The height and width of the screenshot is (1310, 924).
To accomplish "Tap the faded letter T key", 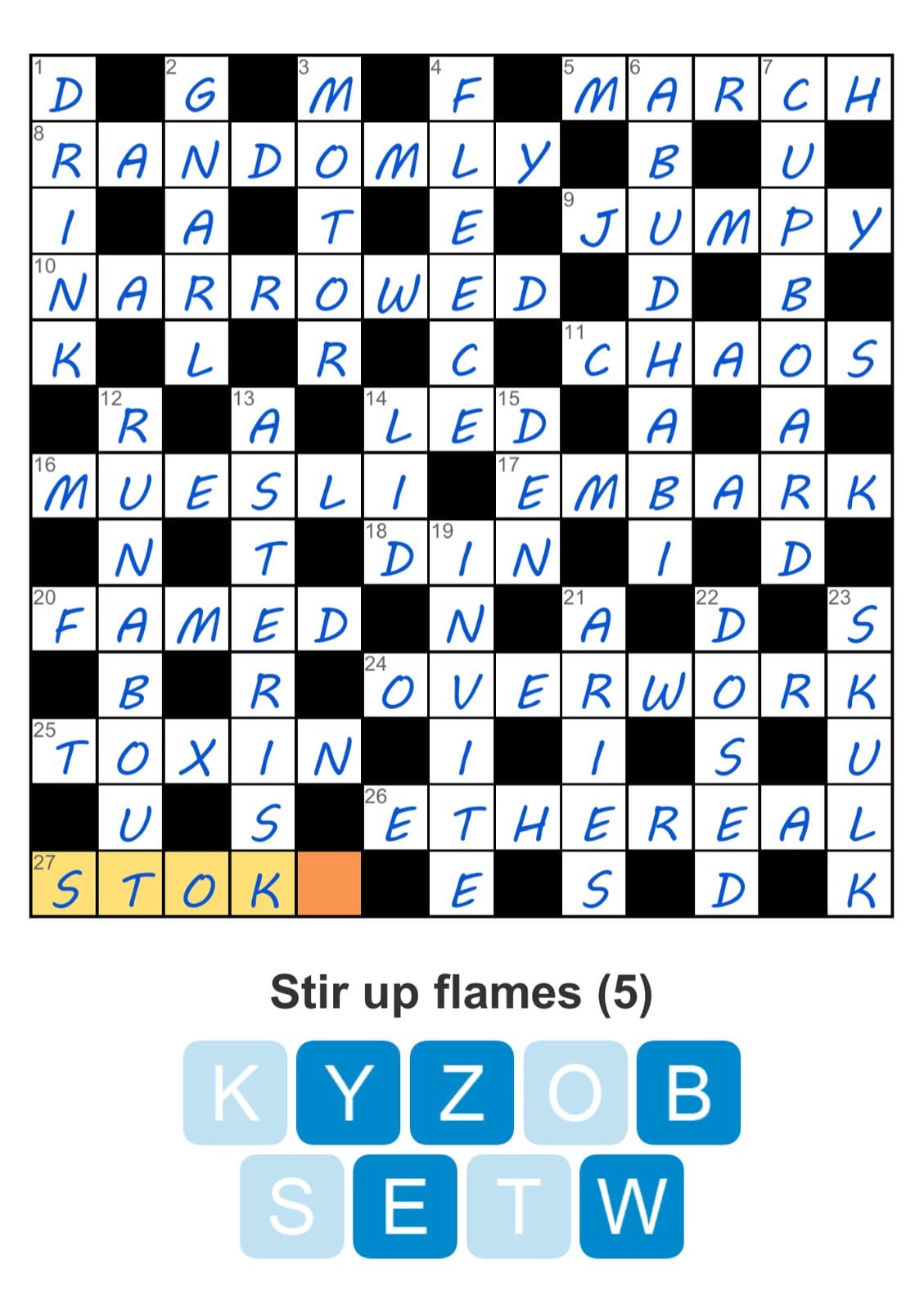I will click(518, 1206).
